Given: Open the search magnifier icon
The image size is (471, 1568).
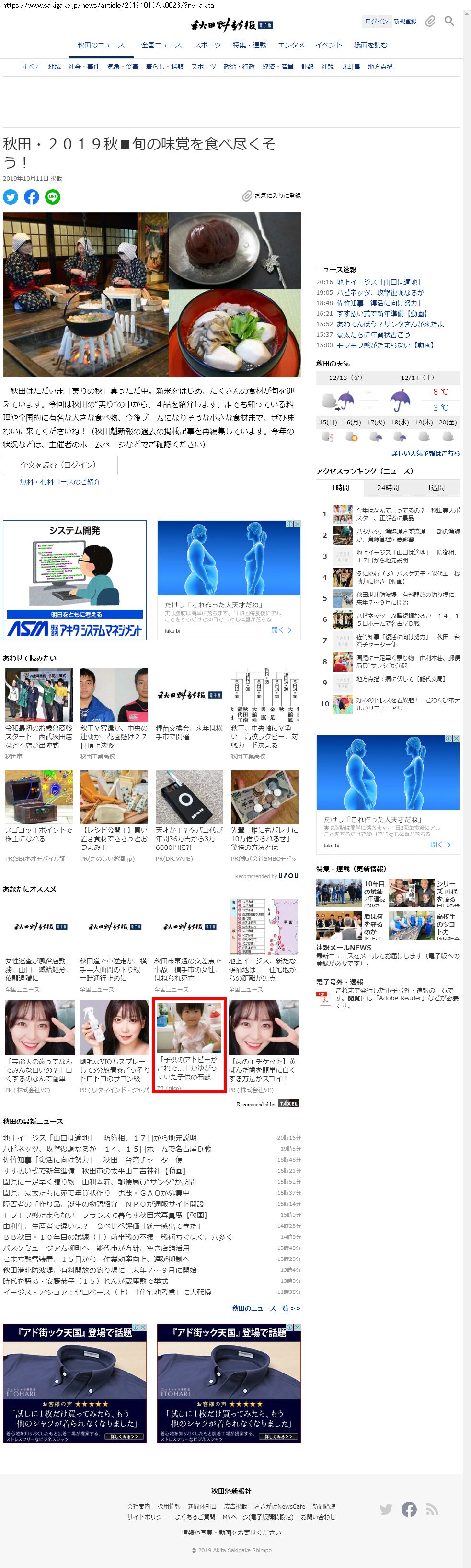Looking at the screenshot, I should click(449, 21).
